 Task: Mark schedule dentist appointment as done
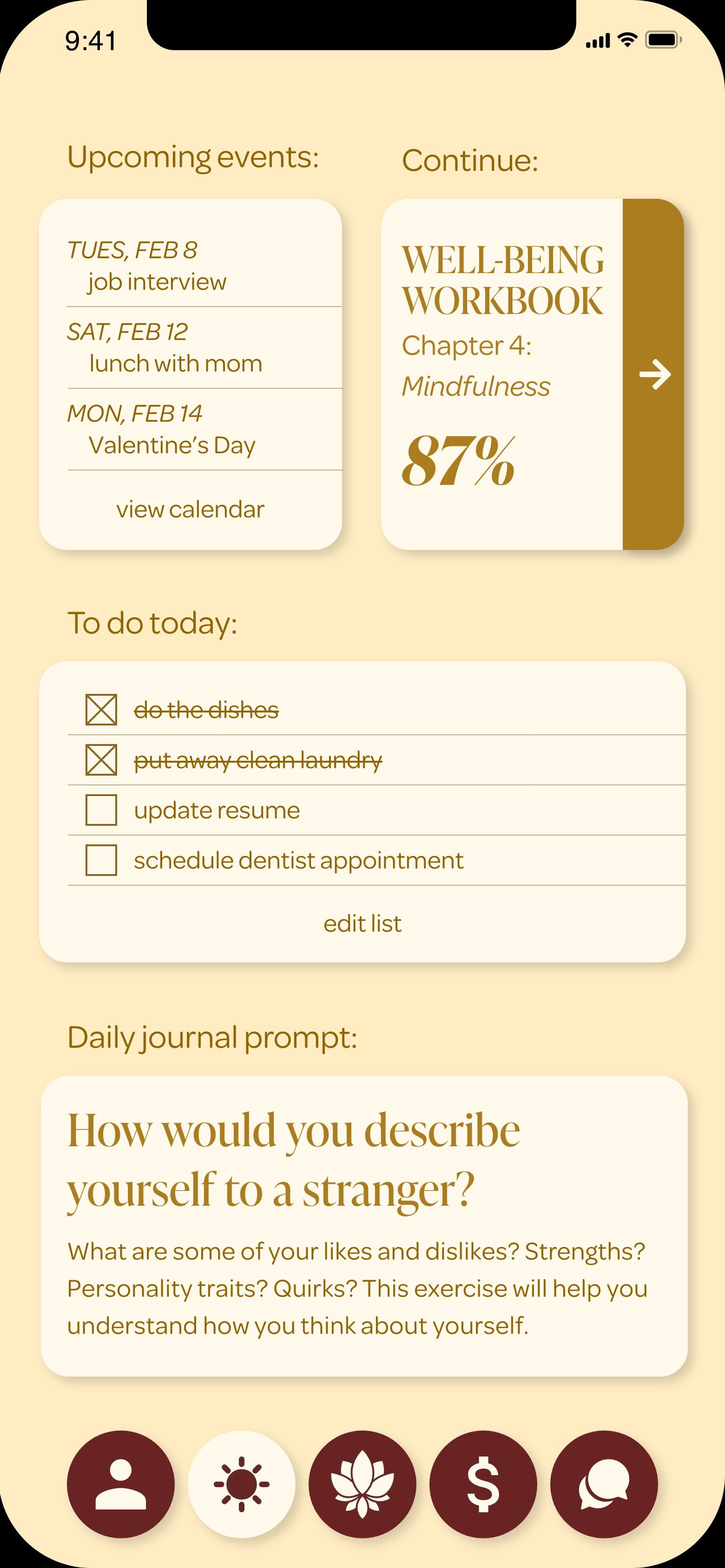click(x=101, y=860)
